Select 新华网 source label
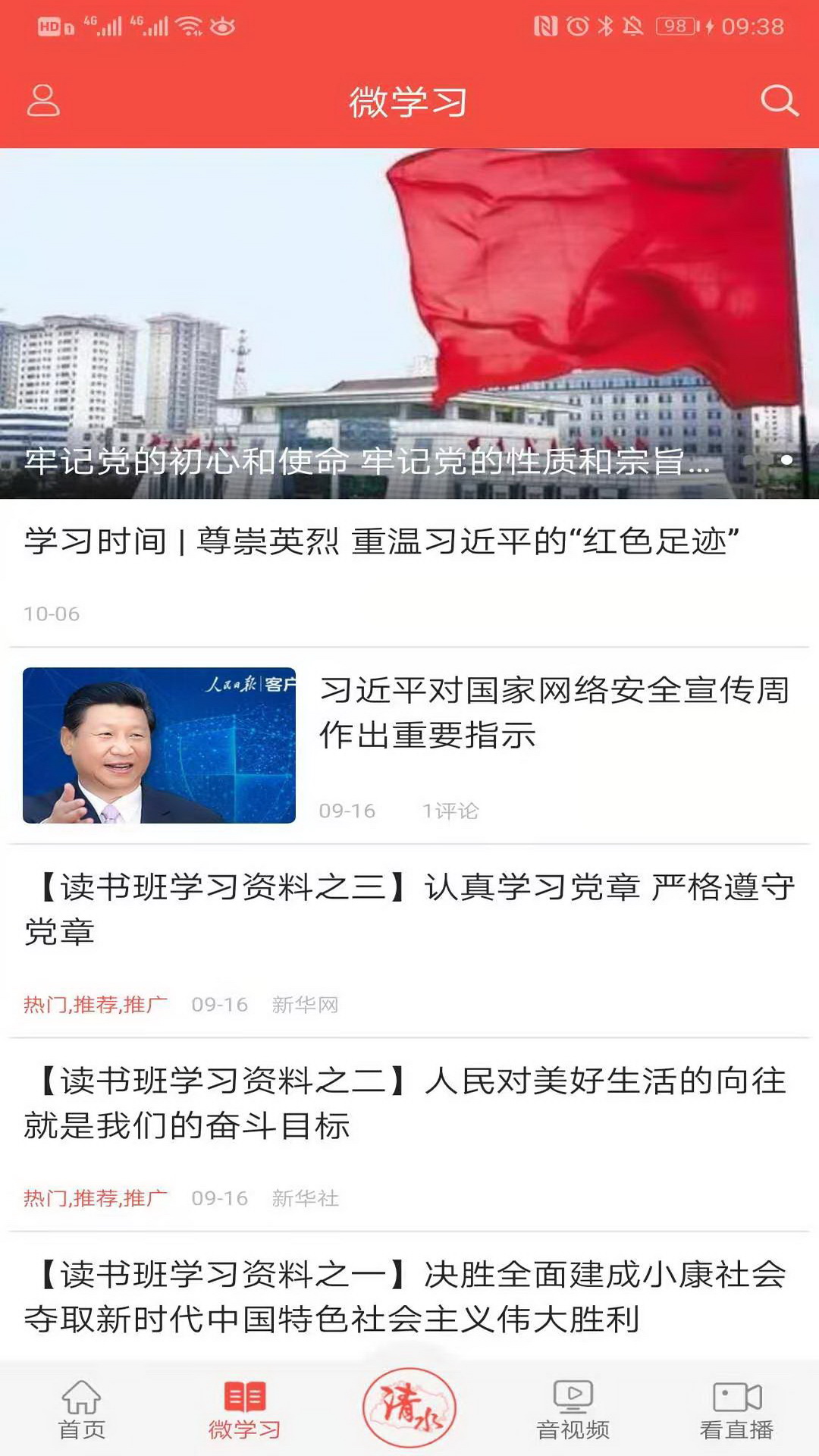The image size is (819, 1456). pyautogui.click(x=305, y=1005)
